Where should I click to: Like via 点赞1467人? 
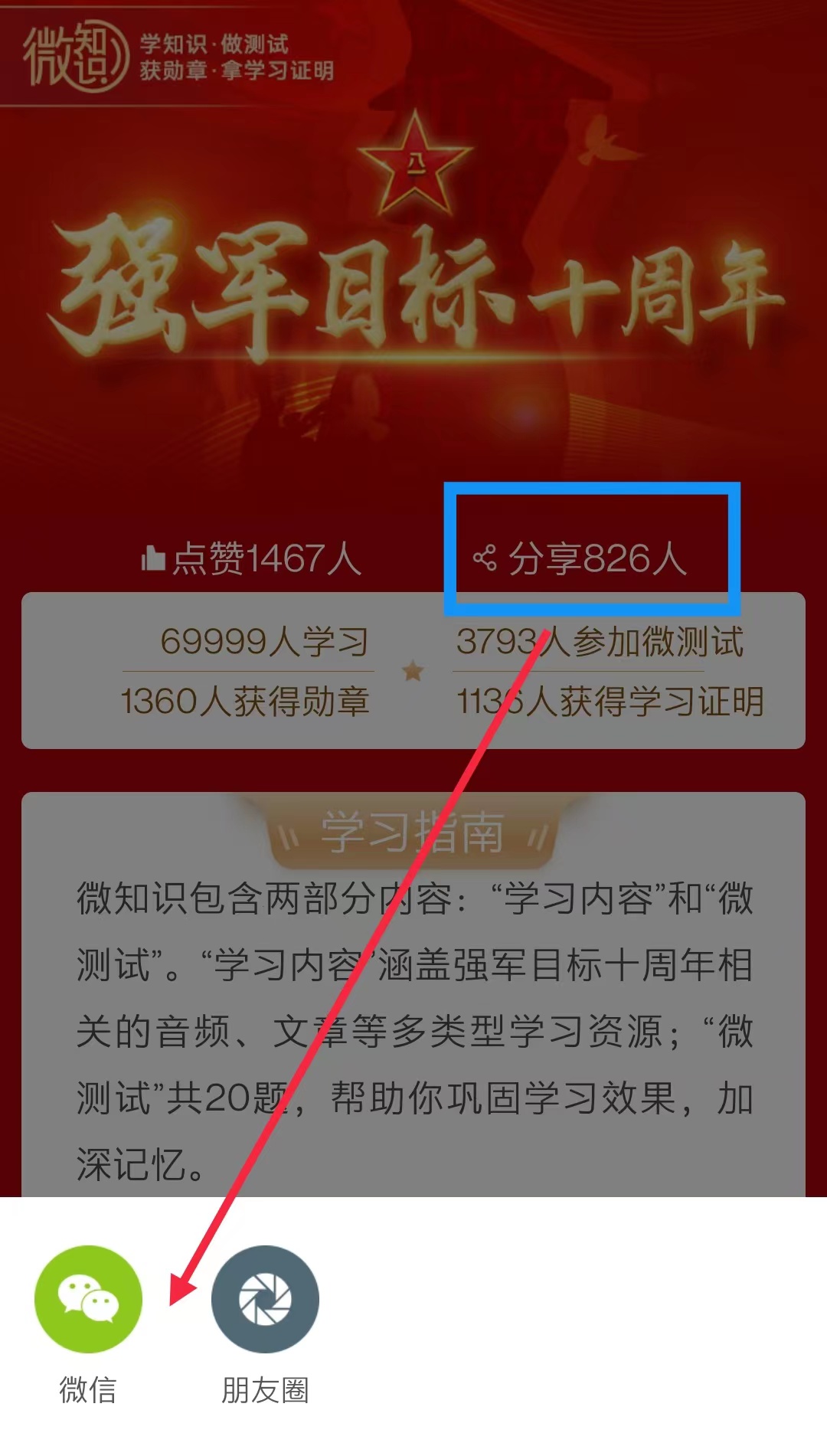tap(251, 558)
